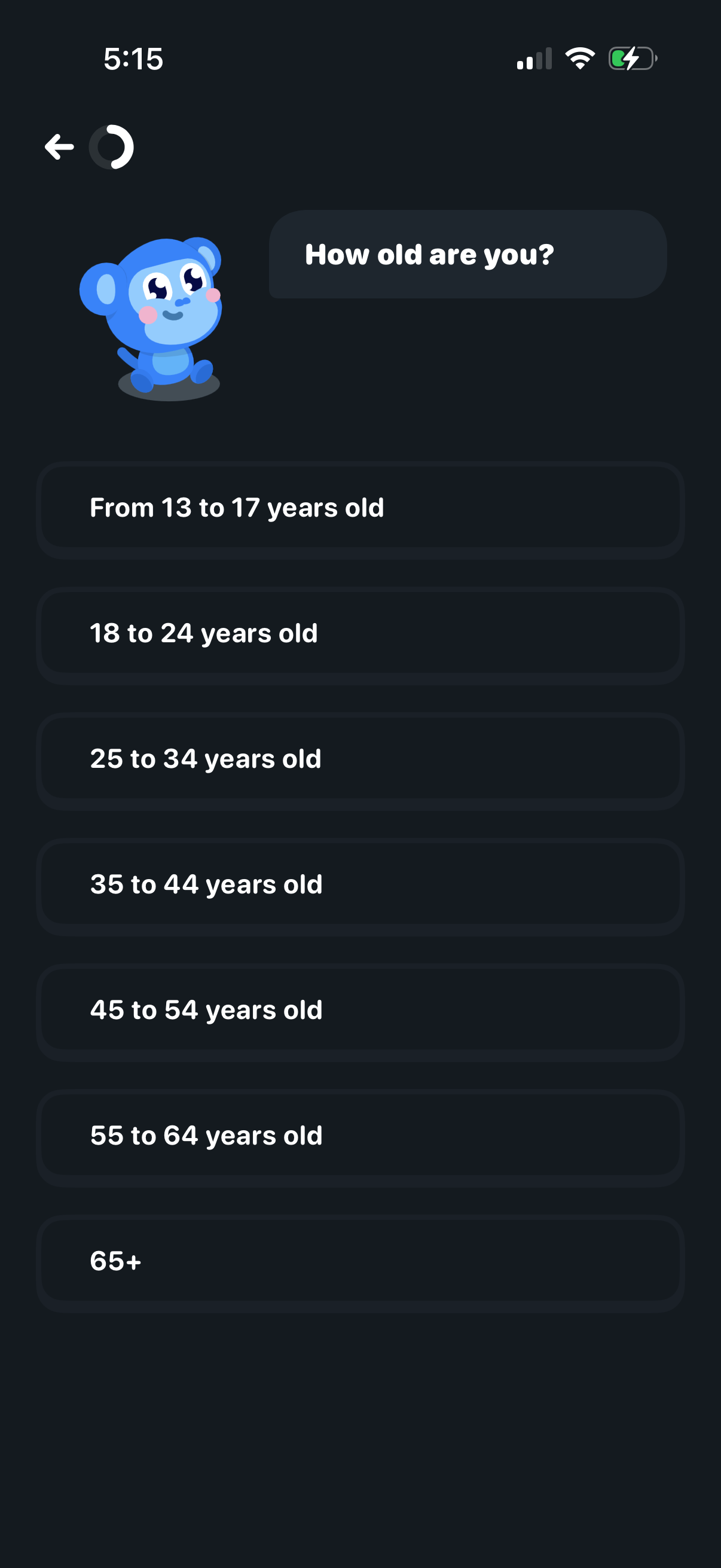Open the 'How old are you?' question bubble
721x1568 pixels.
[467, 254]
